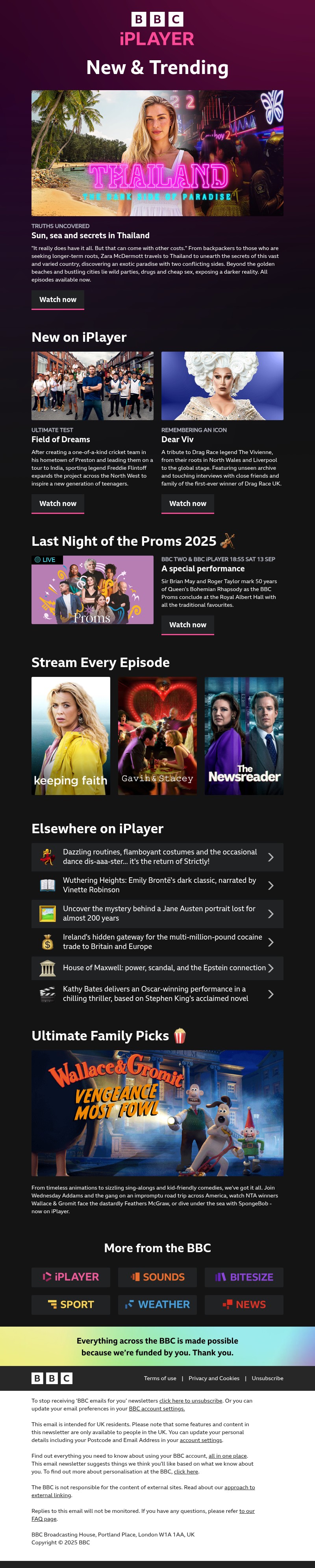Open the Wuthering Heights narrated row
The width and height of the screenshot is (315, 1568).
157,885
